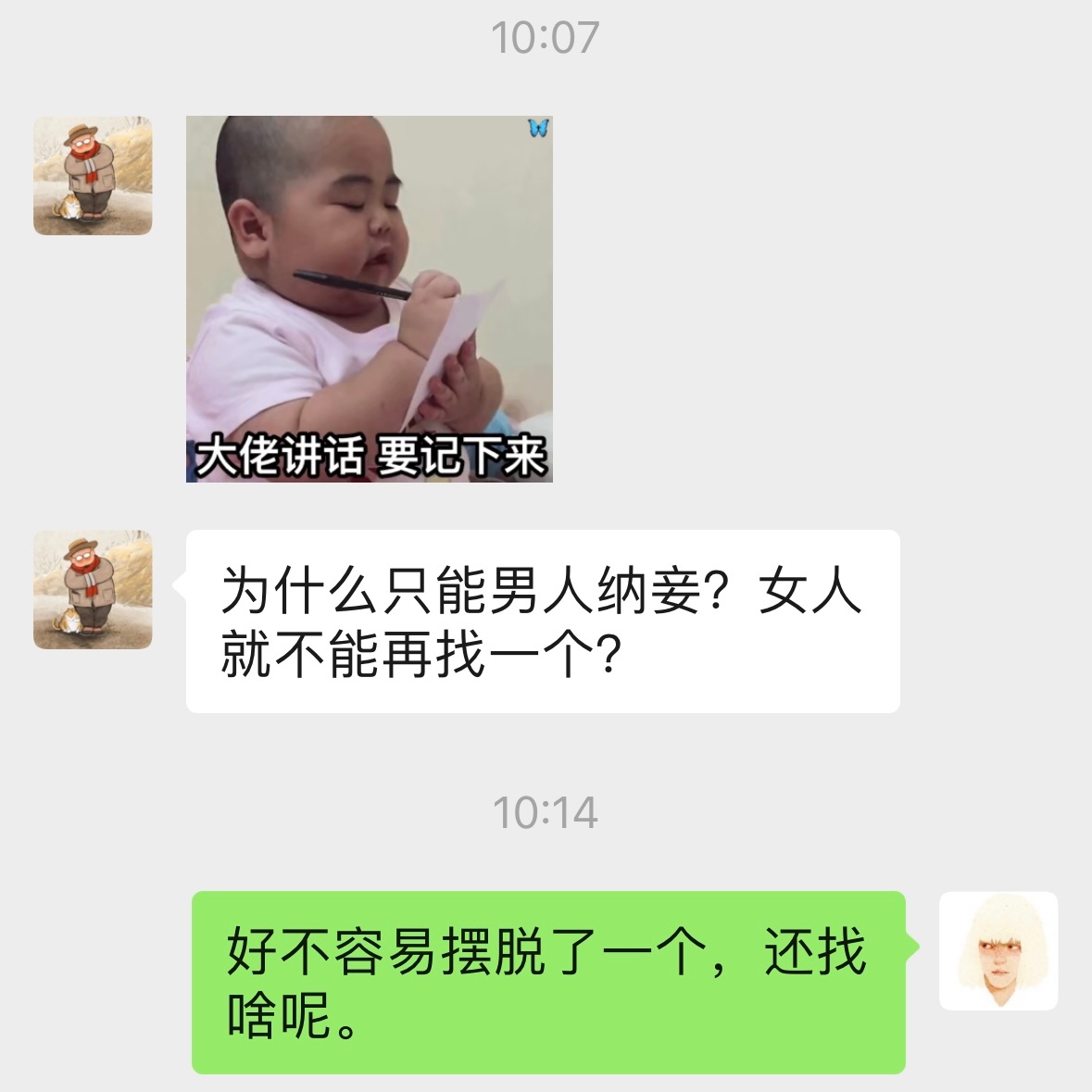Open the sticker captioned 大佬讲话 要记下来
The width and height of the screenshot is (1092, 1092).
point(369,298)
